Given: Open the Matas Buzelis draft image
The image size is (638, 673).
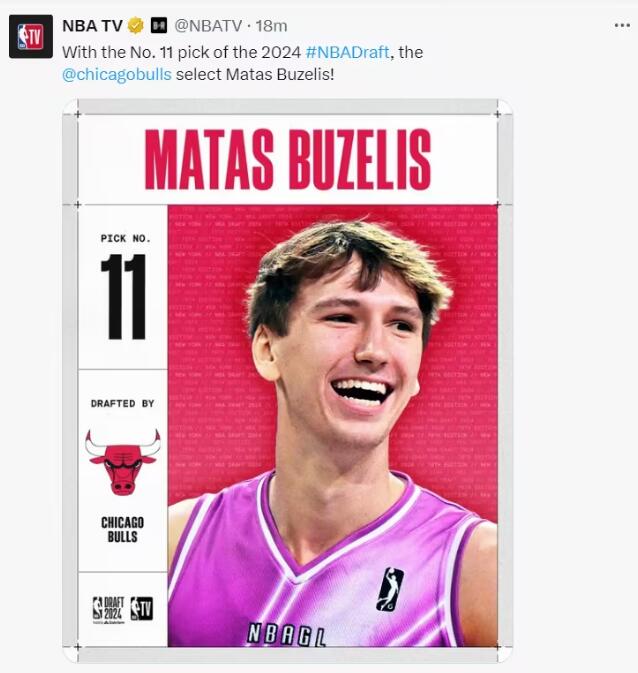Looking at the screenshot, I should [x=288, y=380].
